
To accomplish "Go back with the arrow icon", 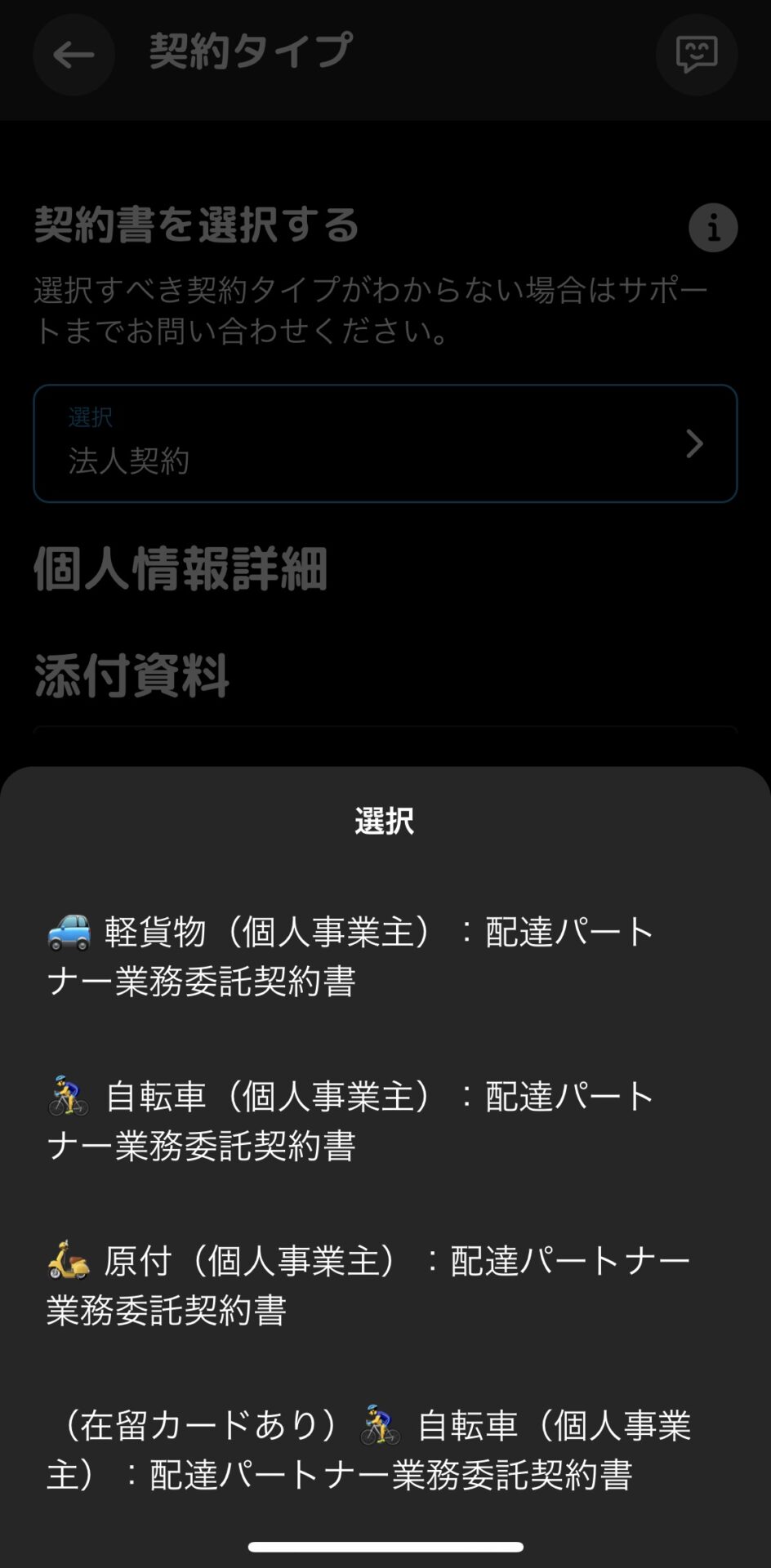I will [74, 55].
